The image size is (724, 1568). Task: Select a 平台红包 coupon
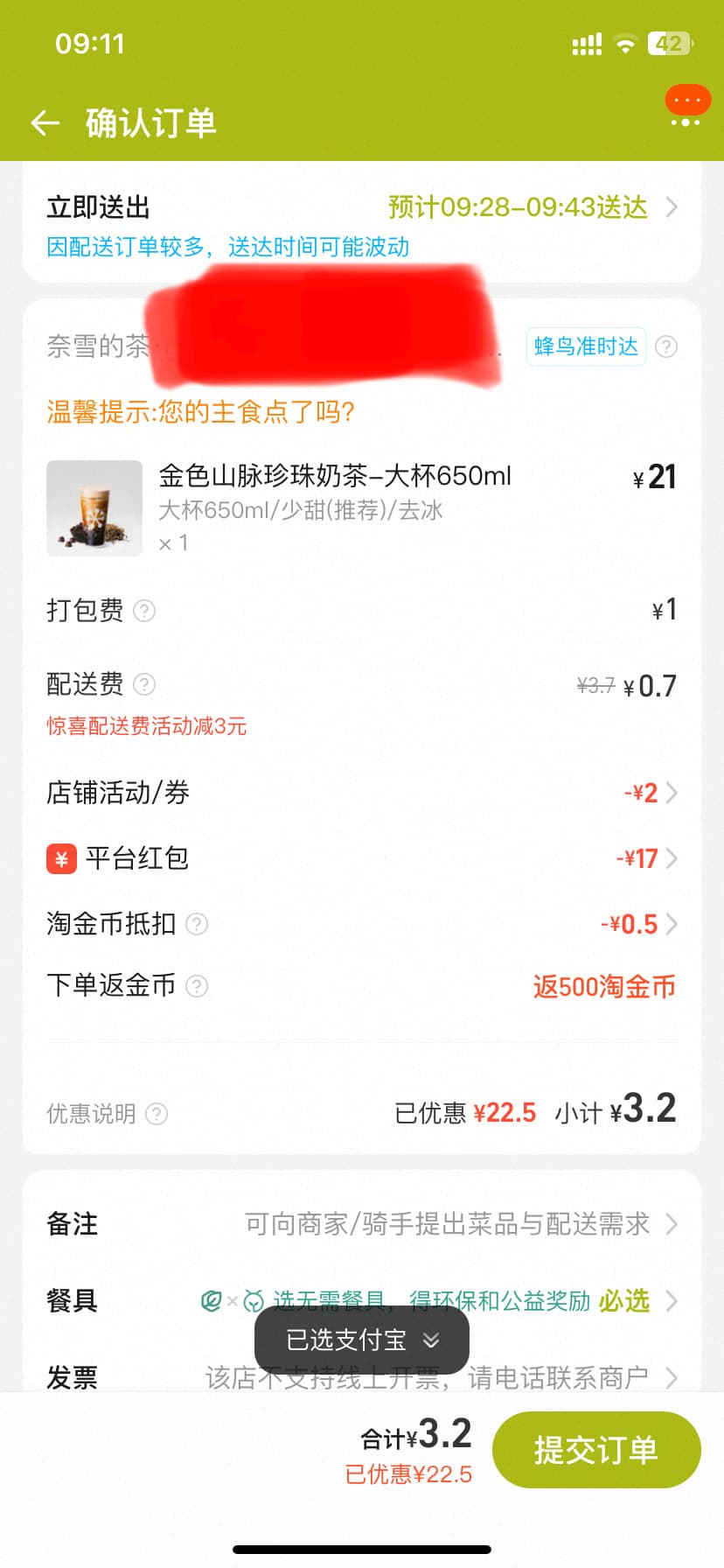click(x=362, y=858)
